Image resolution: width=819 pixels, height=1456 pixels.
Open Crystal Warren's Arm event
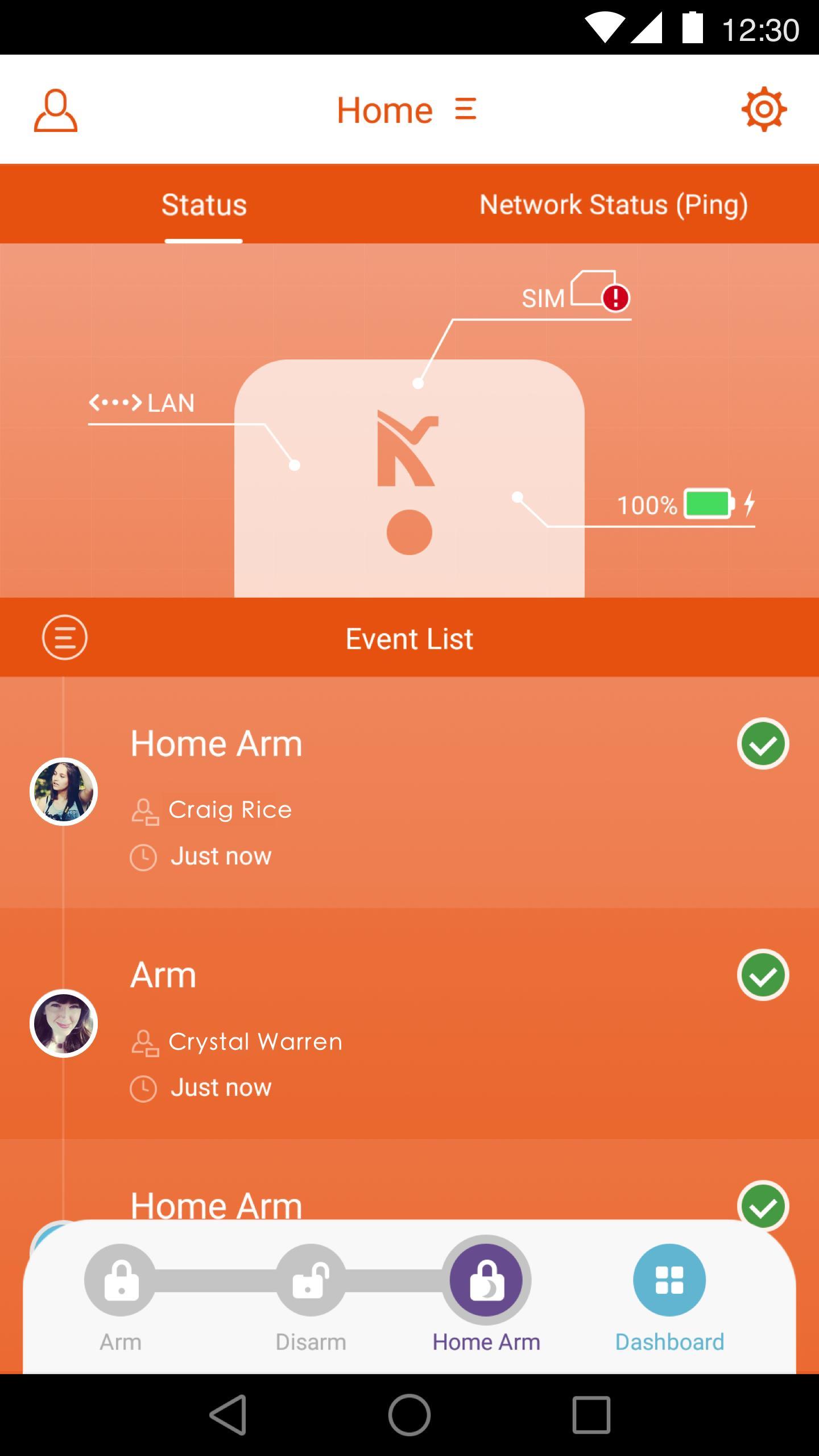(409, 1024)
